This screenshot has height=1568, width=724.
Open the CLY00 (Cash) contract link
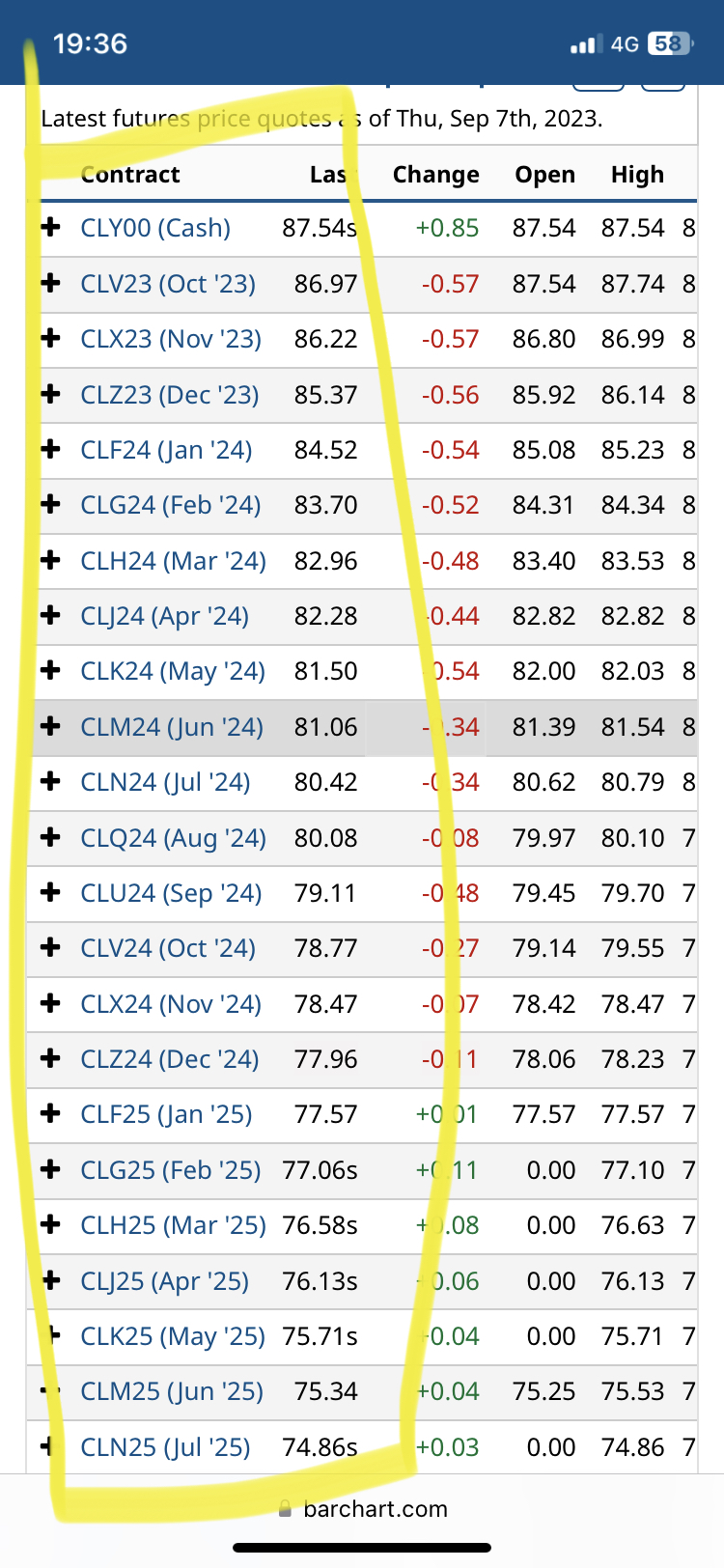155,228
